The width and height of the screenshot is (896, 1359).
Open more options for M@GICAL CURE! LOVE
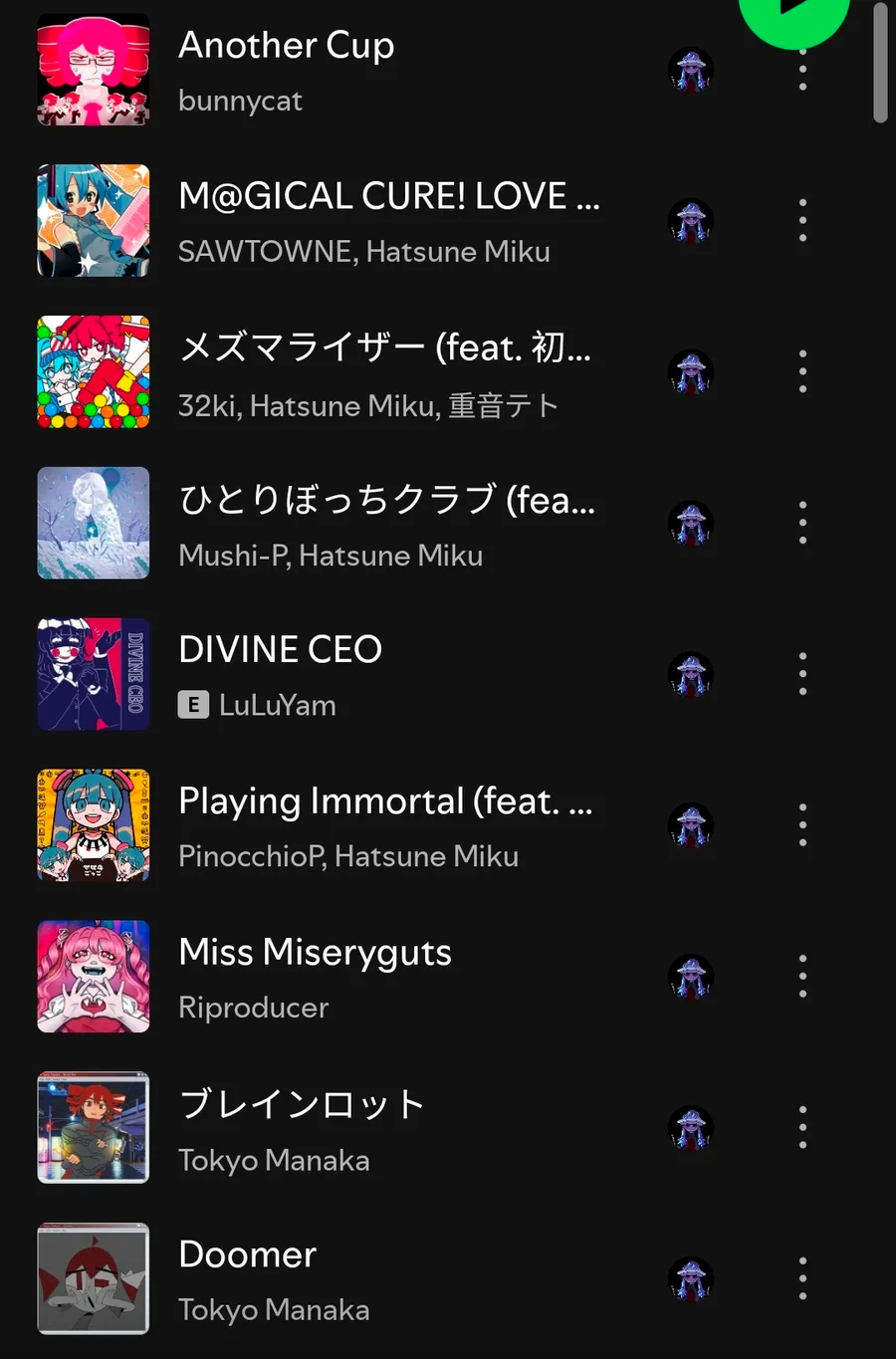coord(802,220)
